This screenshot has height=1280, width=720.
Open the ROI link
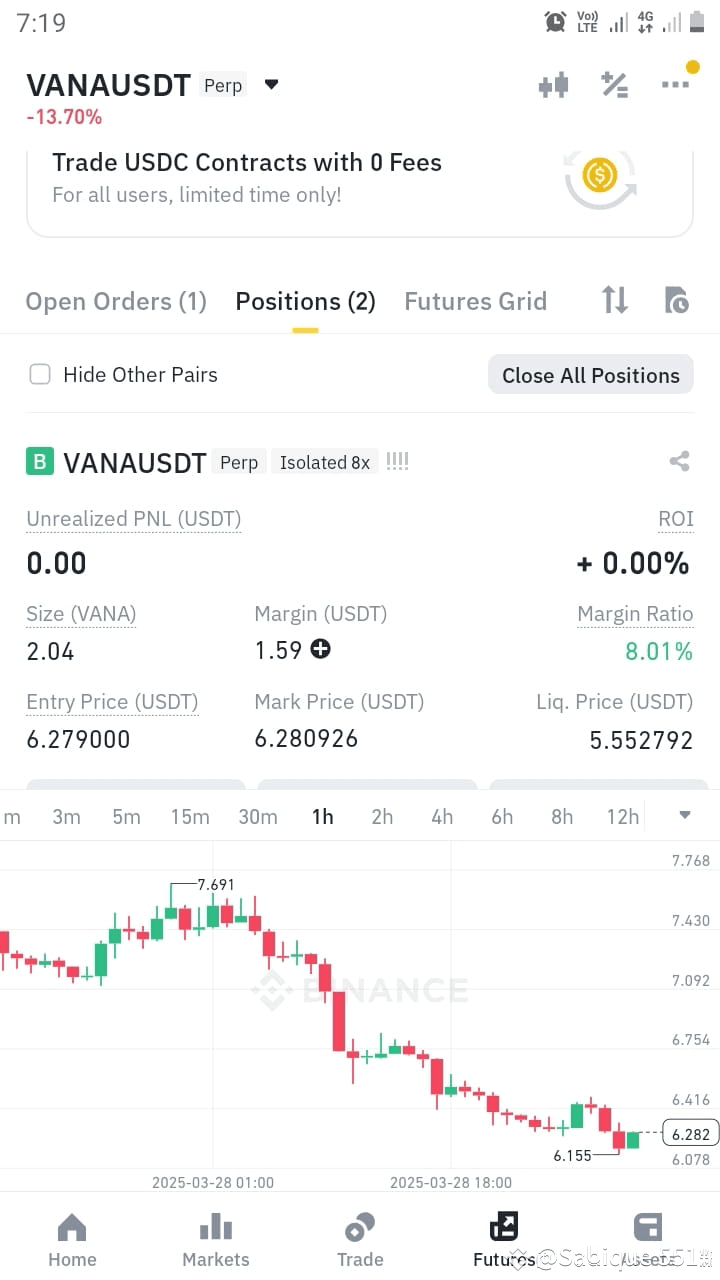[x=675, y=519]
